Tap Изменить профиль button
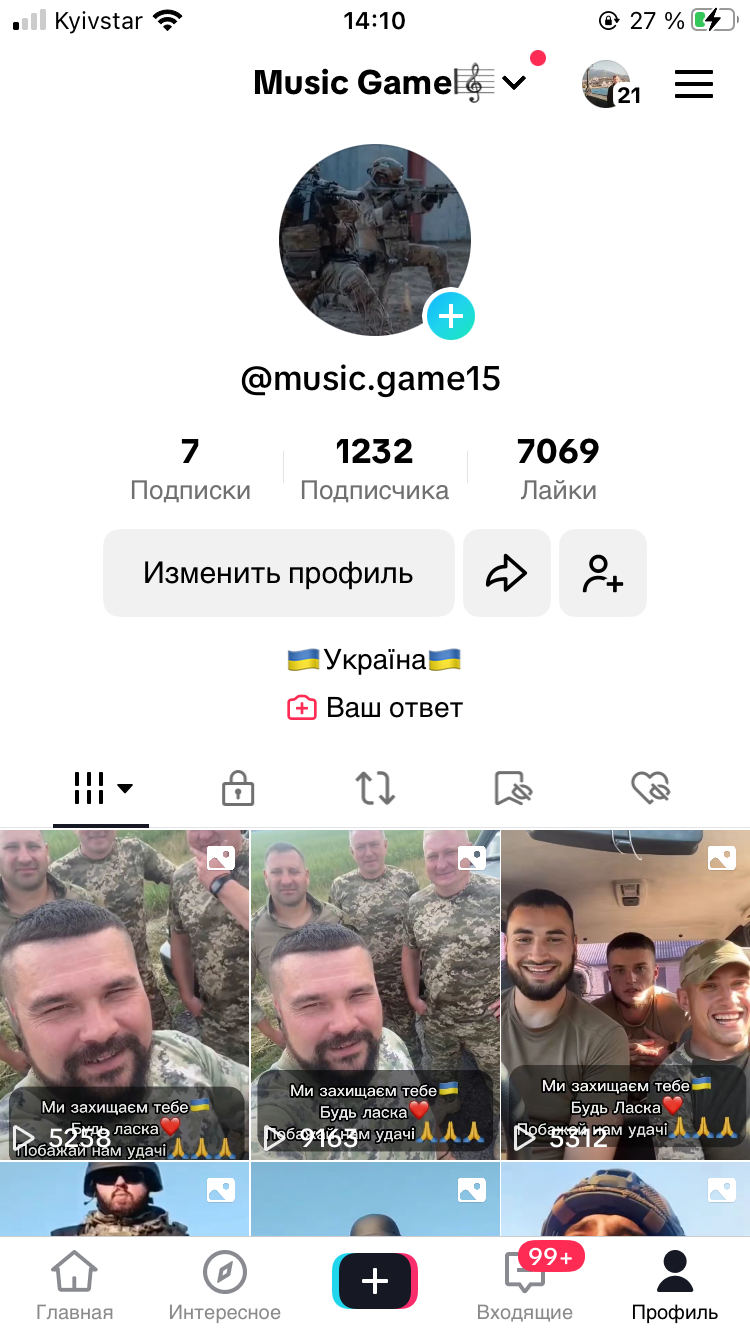This screenshot has width=750, height=1334. [278, 573]
